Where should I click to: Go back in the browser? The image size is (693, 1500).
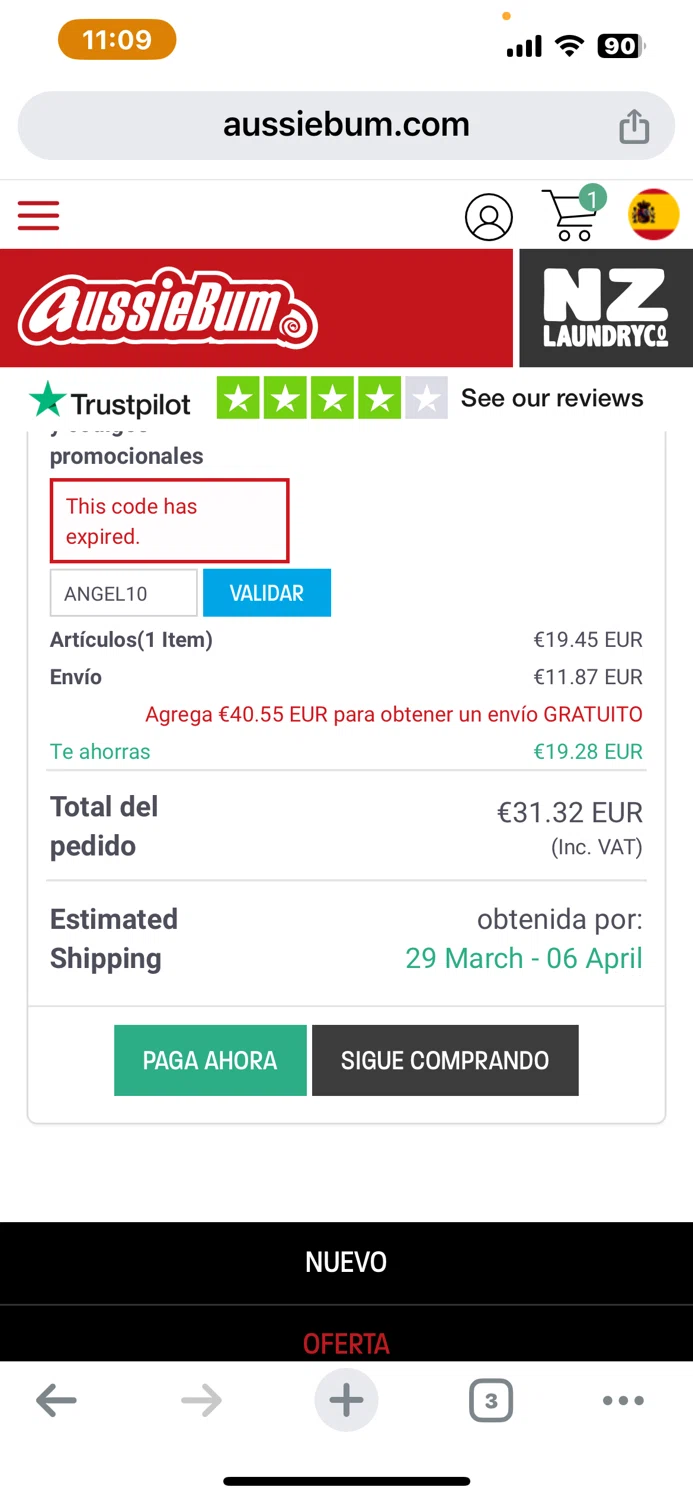tap(57, 1401)
